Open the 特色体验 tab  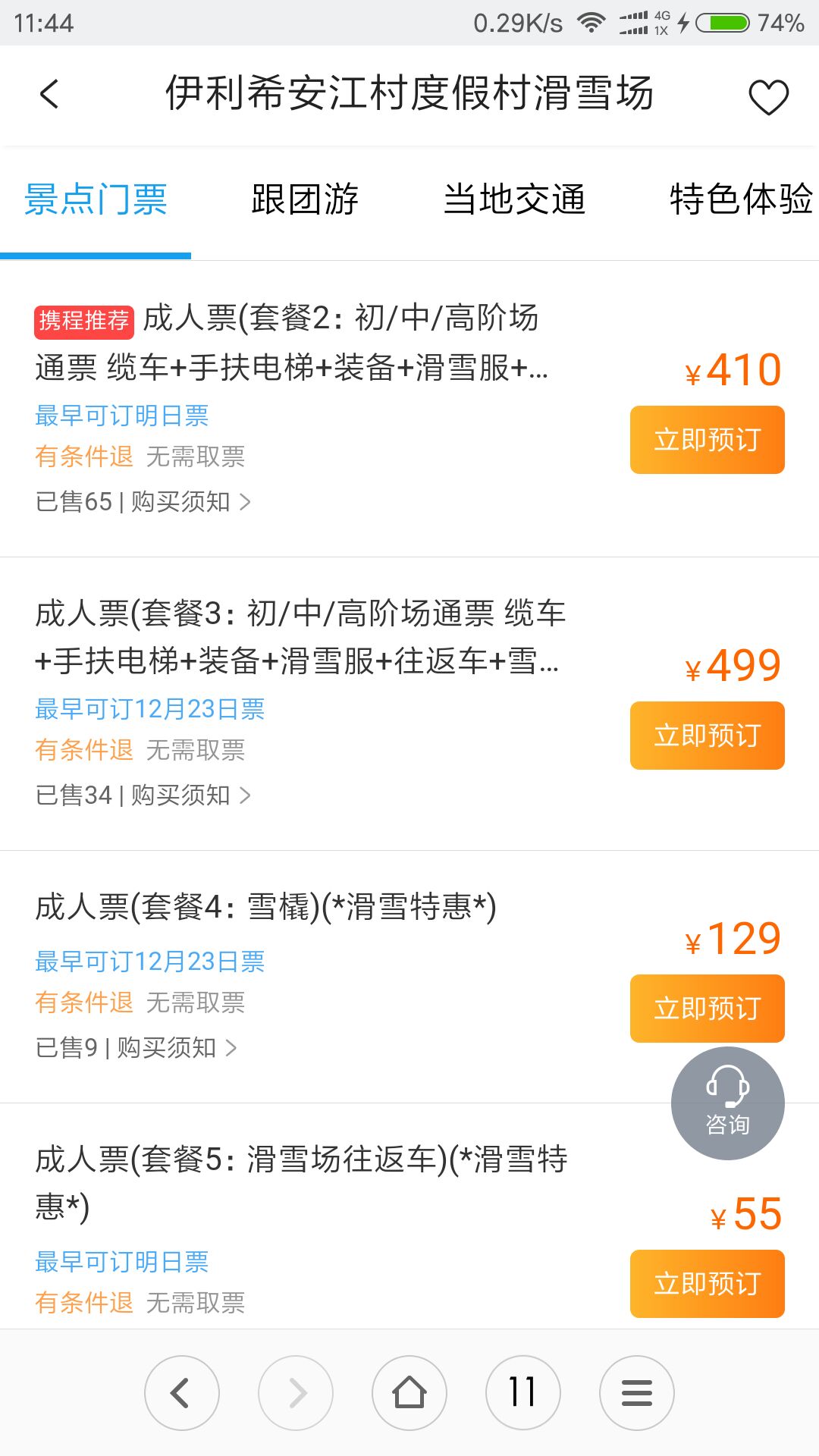741,199
